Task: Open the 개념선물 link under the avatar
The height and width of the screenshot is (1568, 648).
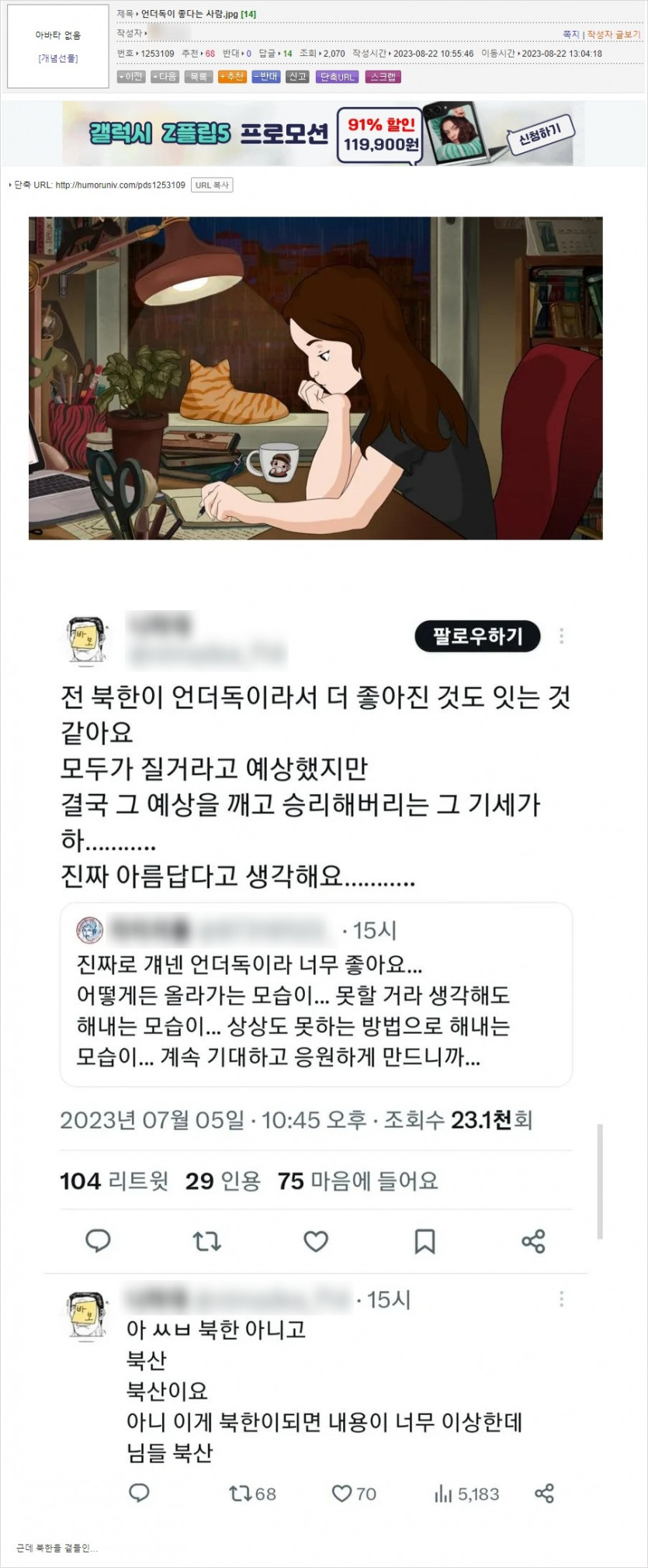Action: [58, 58]
